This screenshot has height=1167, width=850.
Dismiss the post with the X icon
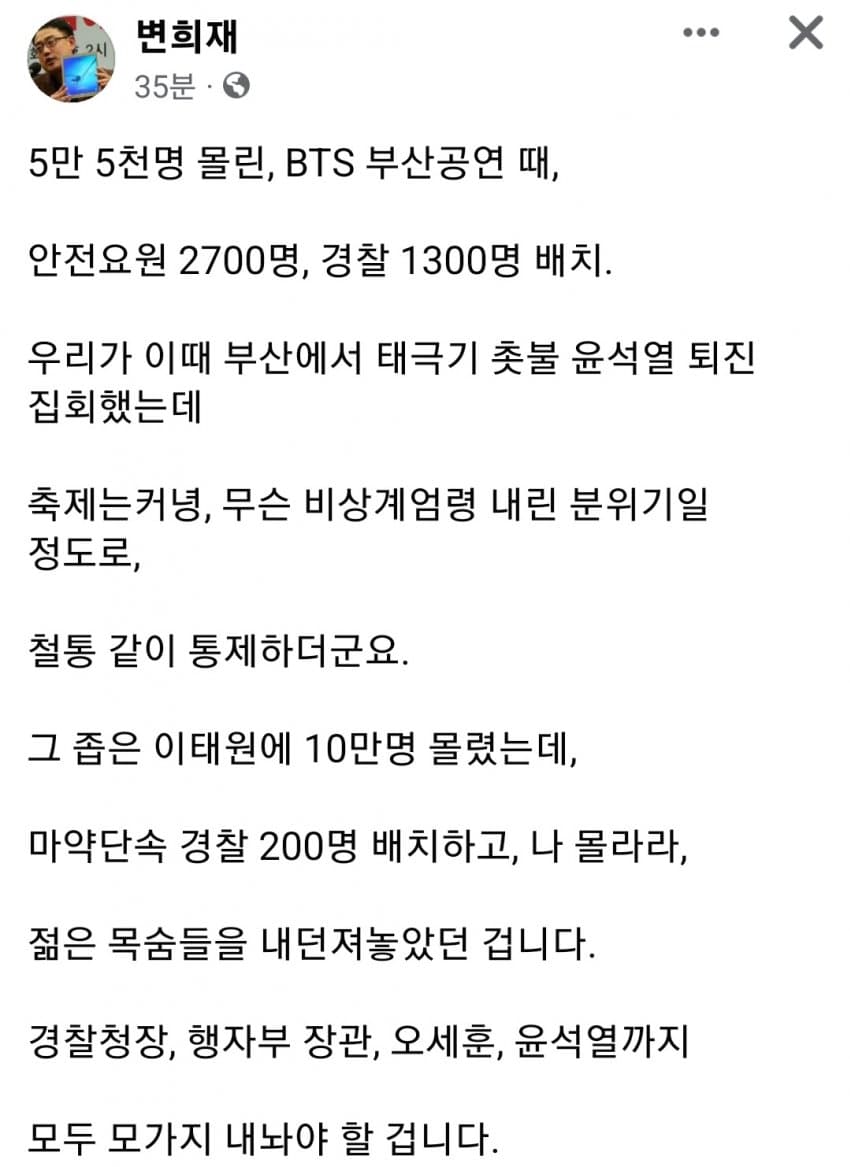coord(805,33)
